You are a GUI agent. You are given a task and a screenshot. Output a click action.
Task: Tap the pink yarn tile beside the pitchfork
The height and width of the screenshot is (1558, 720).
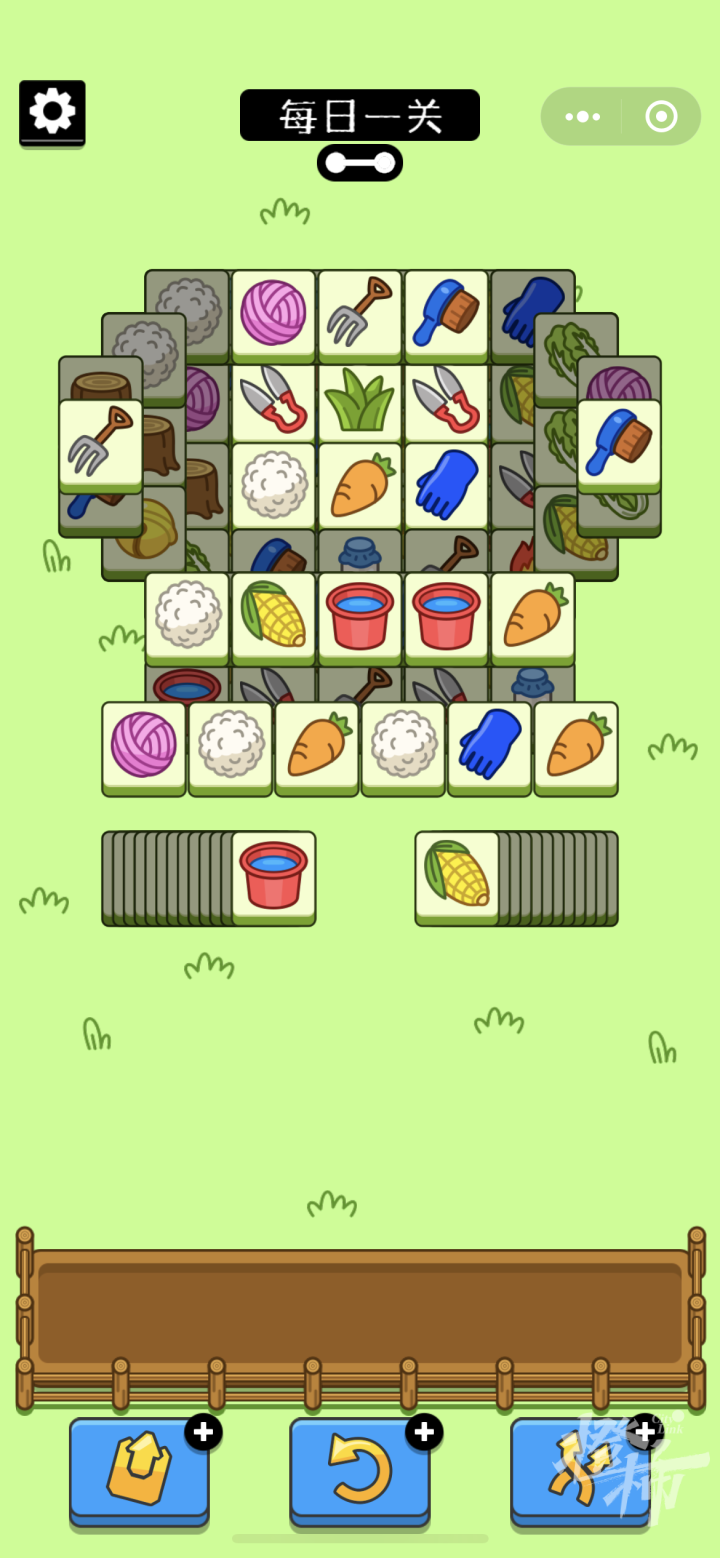tap(273, 312)
